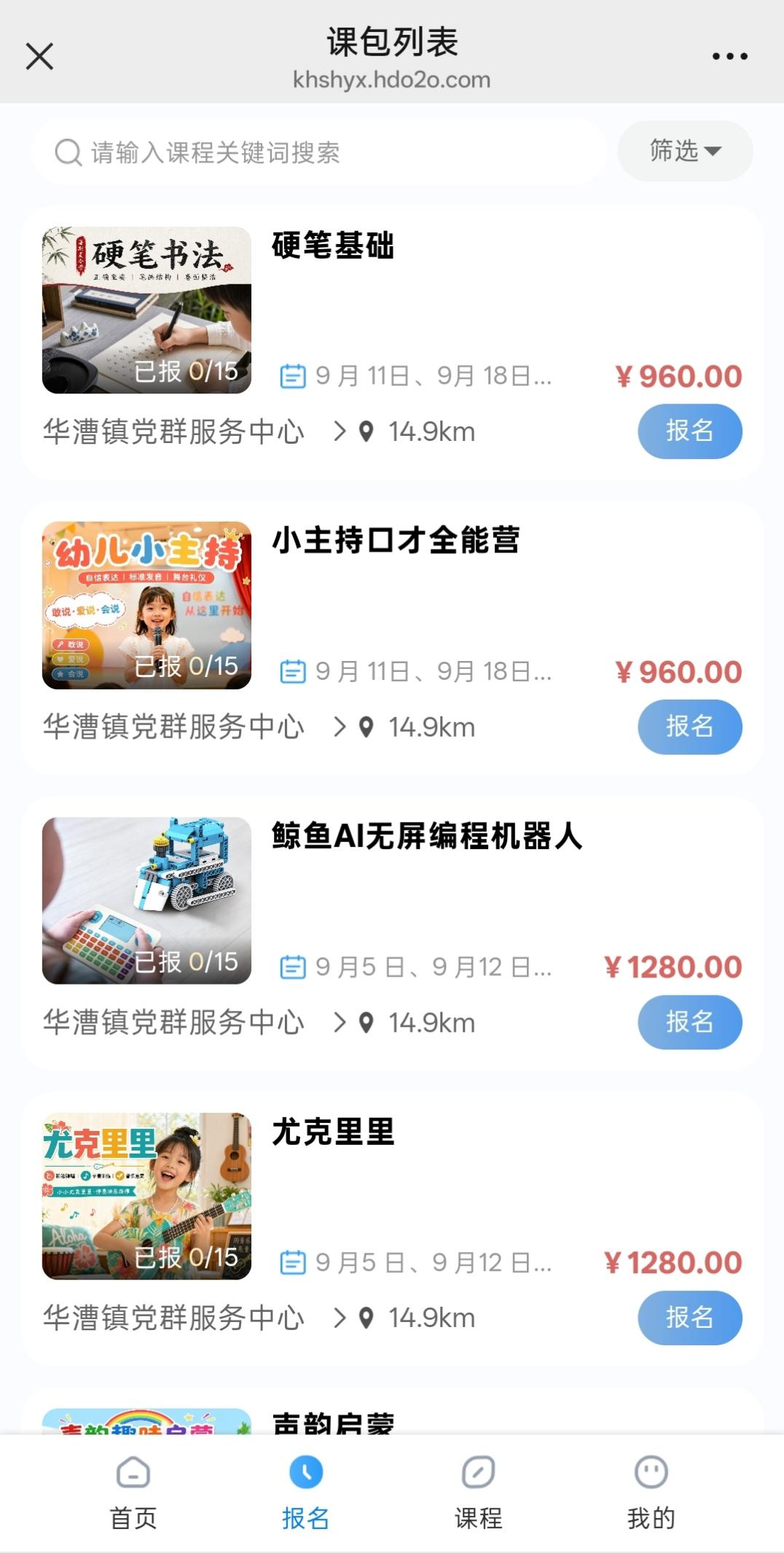Tap the course keyword search field
The image size is (784, 1553).
(x=319, y=152)
